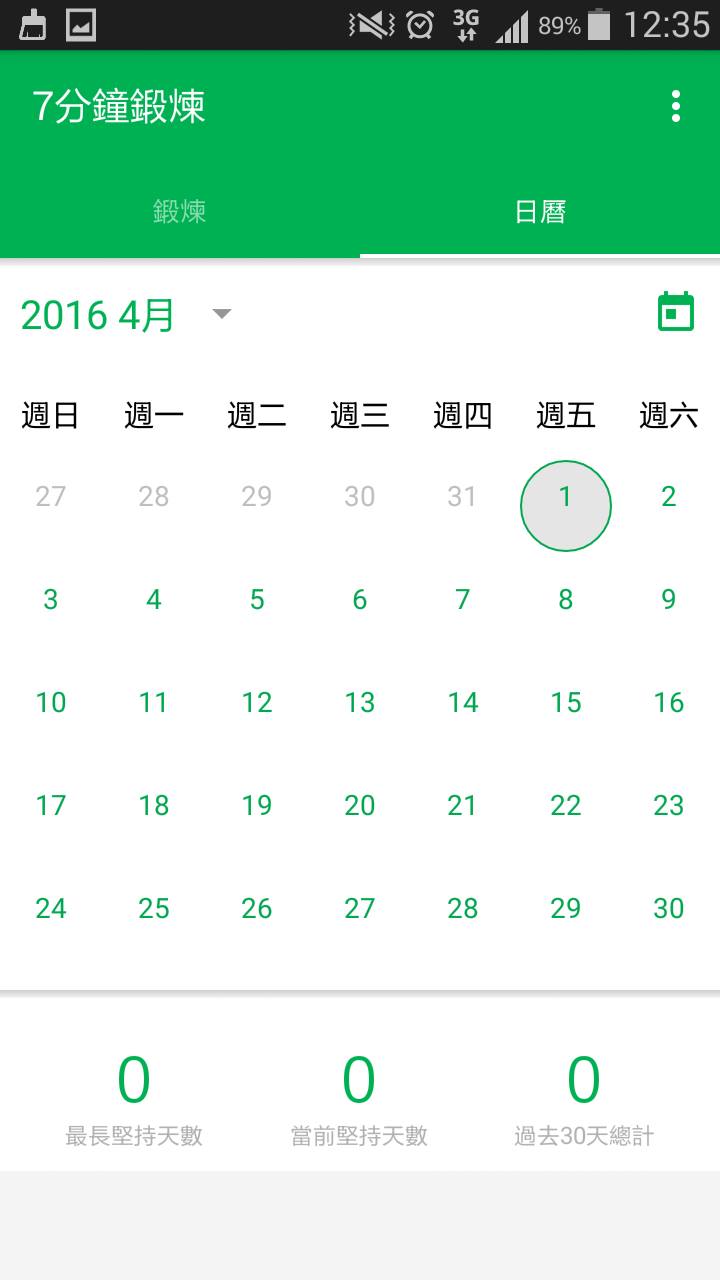The width and height of the screenshot is (720, 1280).
Task: Select greyed-out March 27 date
Action: (x=51, y=497)
